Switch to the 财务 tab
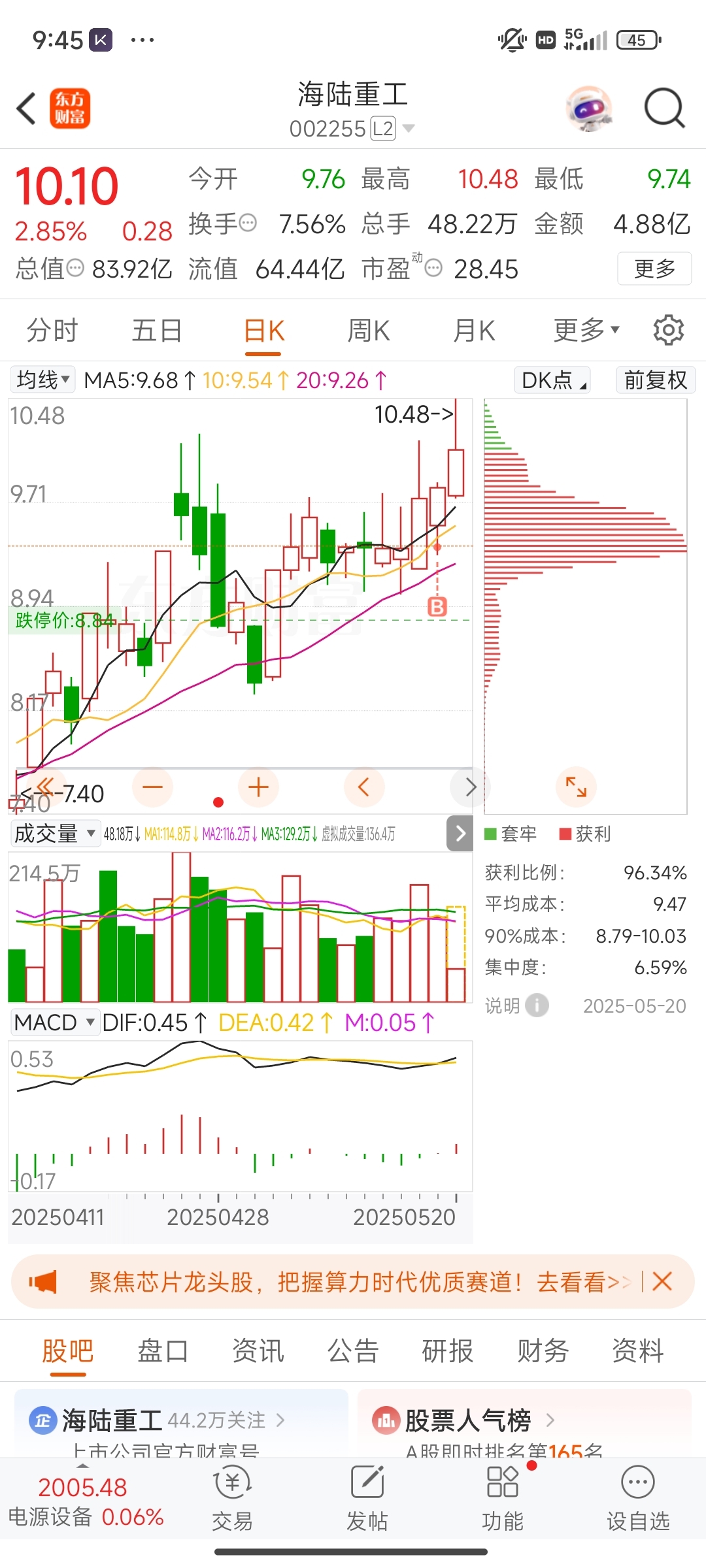 coord(543,1351)
